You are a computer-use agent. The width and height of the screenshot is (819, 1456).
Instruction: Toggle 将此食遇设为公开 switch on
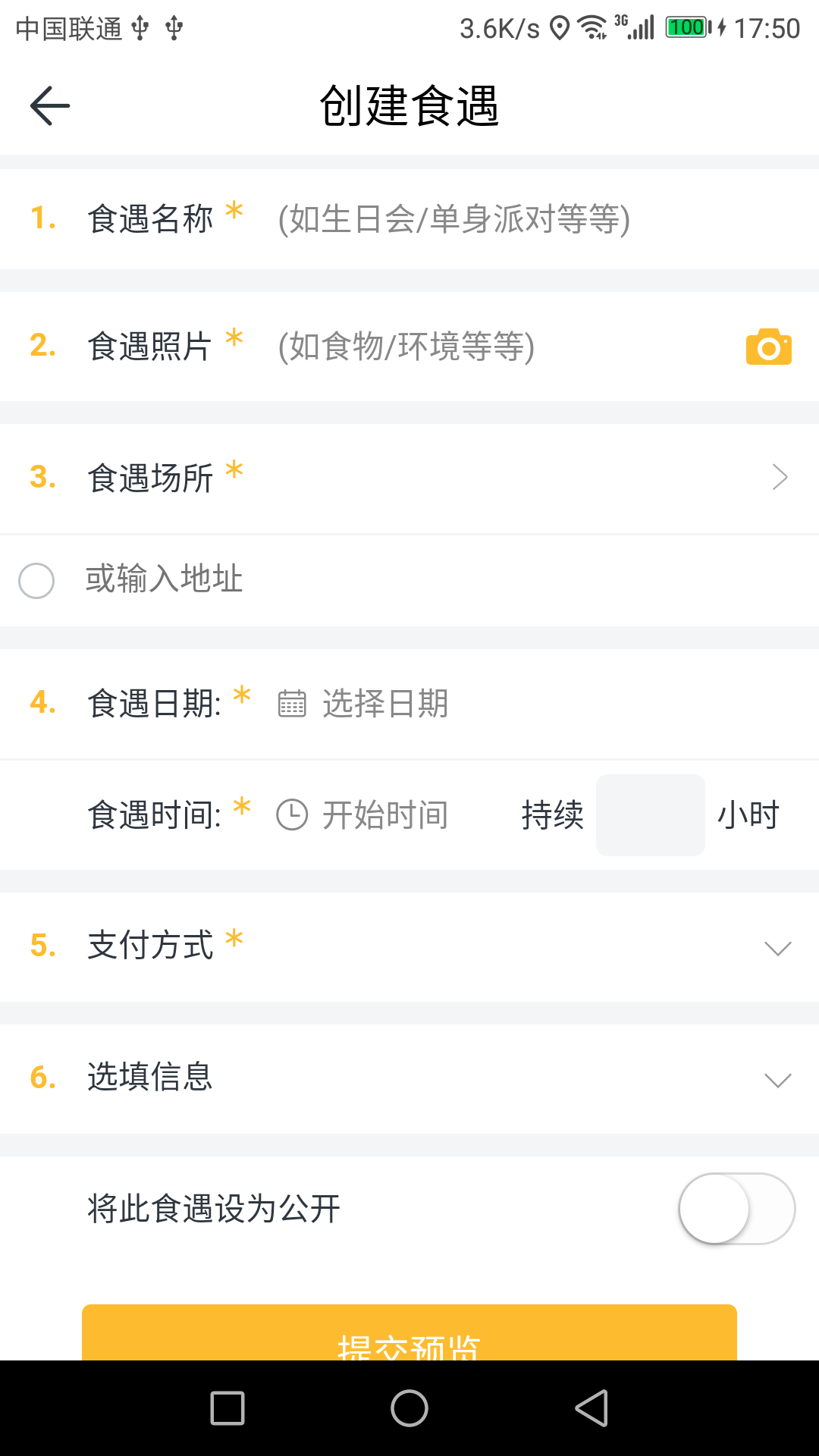(x=736, y=1209)
